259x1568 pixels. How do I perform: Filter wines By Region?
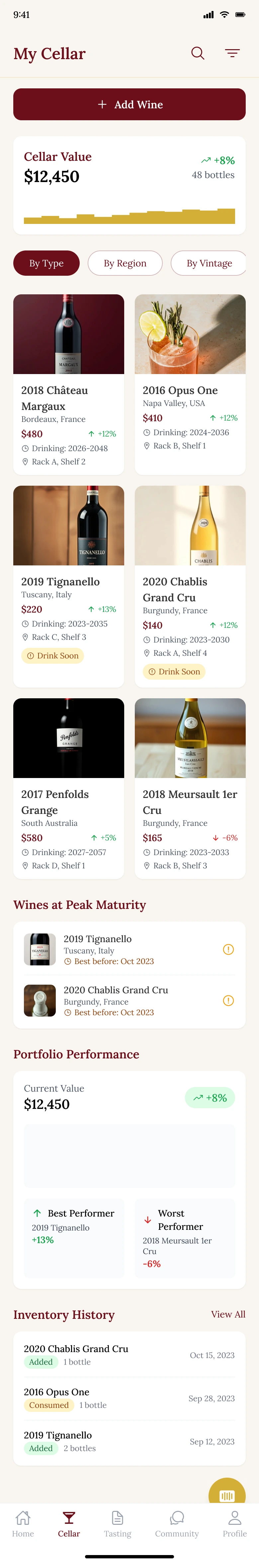125,263
